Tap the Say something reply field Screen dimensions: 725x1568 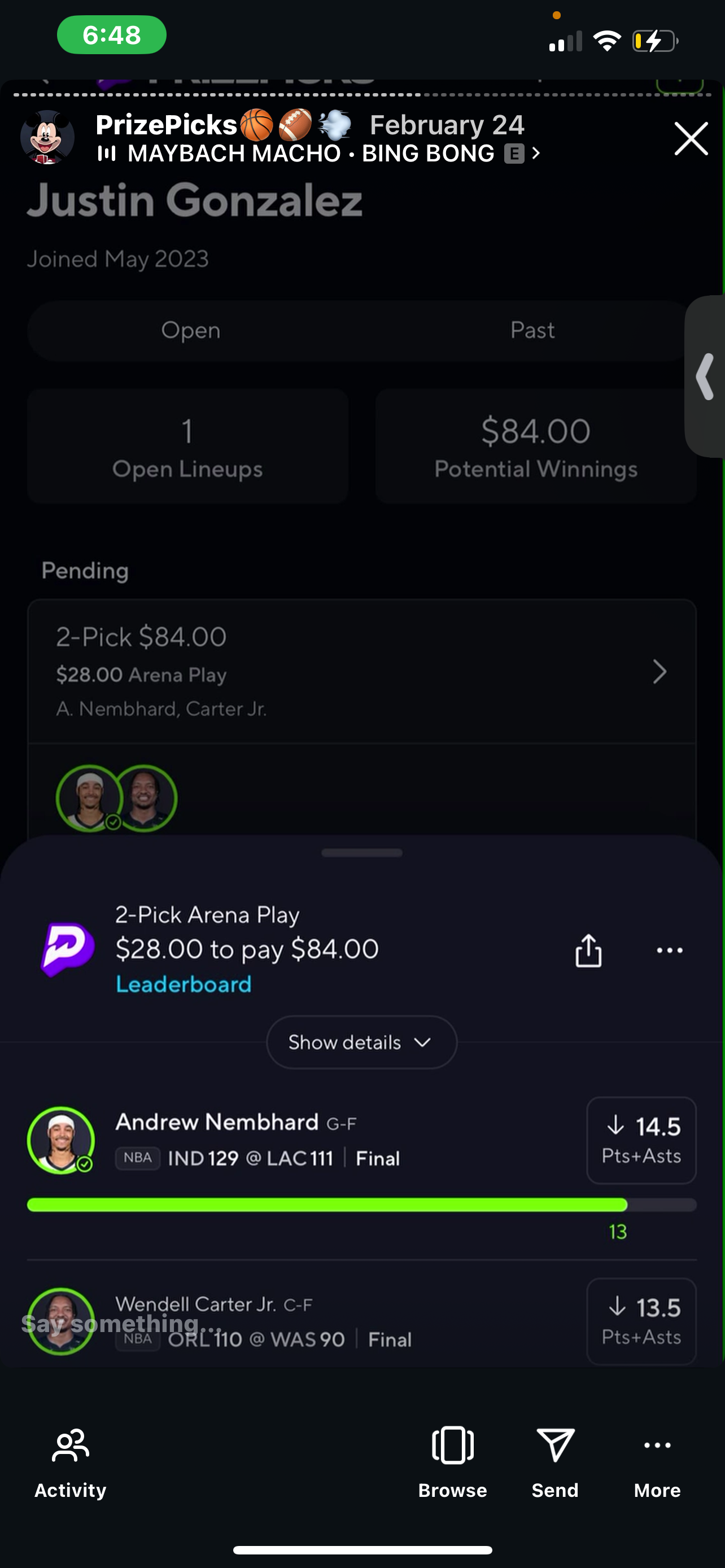[122, 1323]
